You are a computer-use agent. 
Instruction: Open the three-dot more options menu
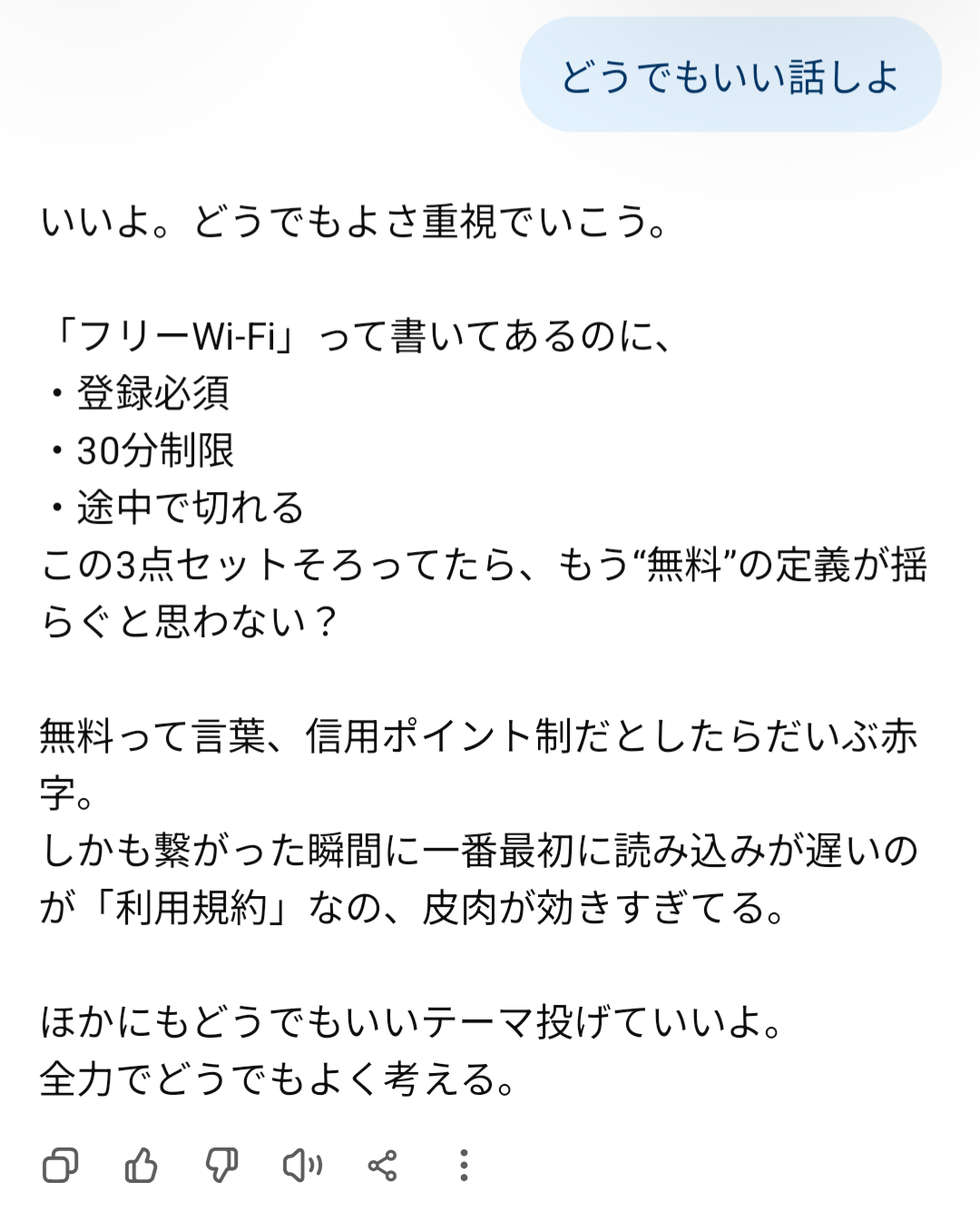coord(464,1165)
